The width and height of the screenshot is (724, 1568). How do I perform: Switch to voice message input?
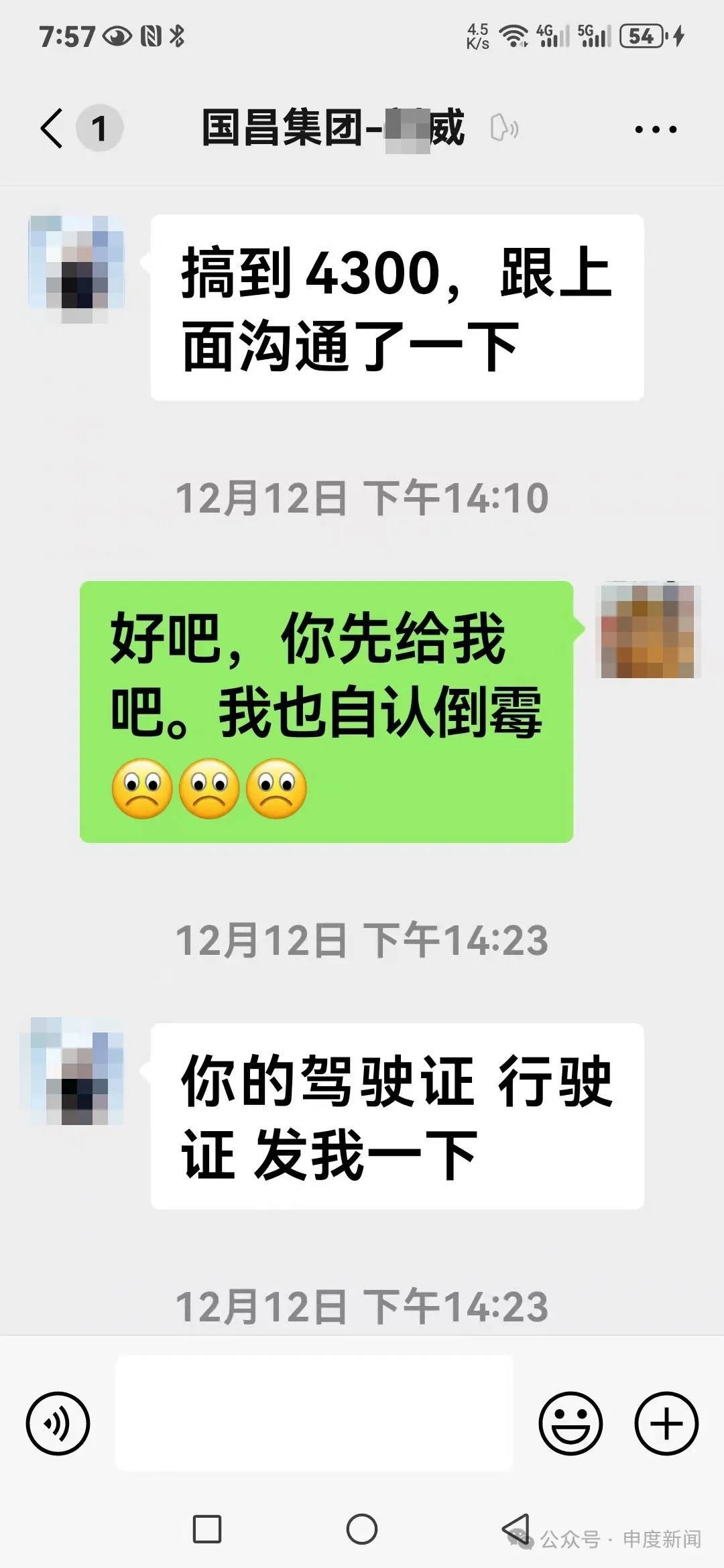[x=58, y=1424]
